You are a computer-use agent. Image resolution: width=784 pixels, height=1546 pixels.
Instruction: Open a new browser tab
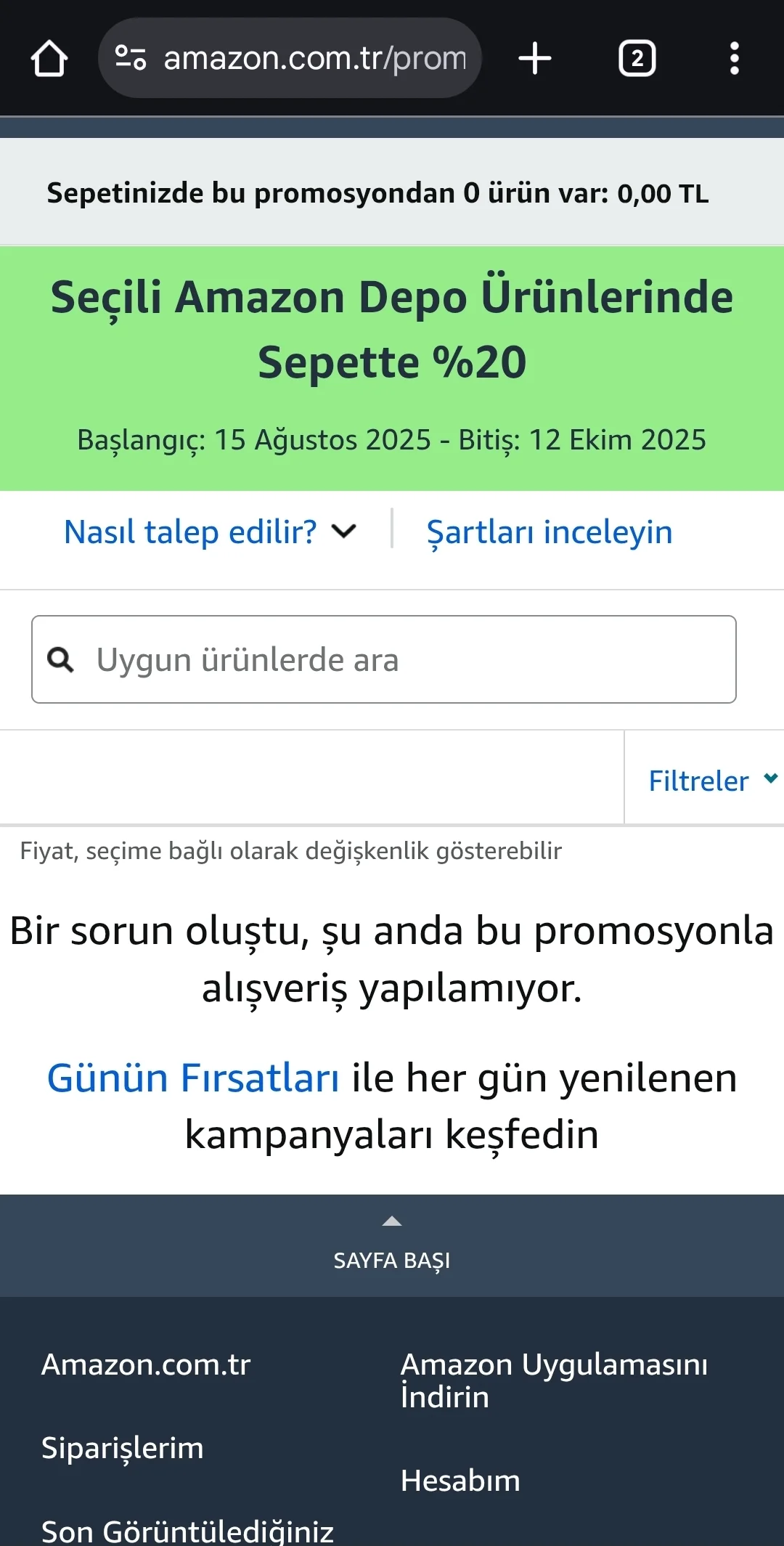click(535, 59)
